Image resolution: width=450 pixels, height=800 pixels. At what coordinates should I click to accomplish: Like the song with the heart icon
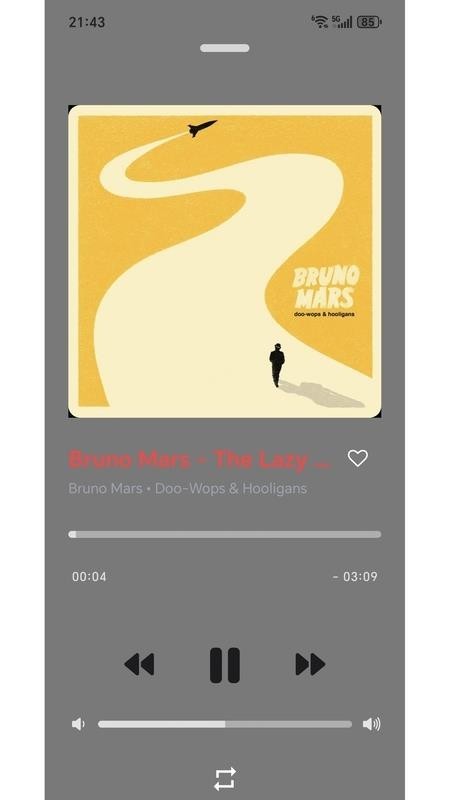tap(357, 458)
